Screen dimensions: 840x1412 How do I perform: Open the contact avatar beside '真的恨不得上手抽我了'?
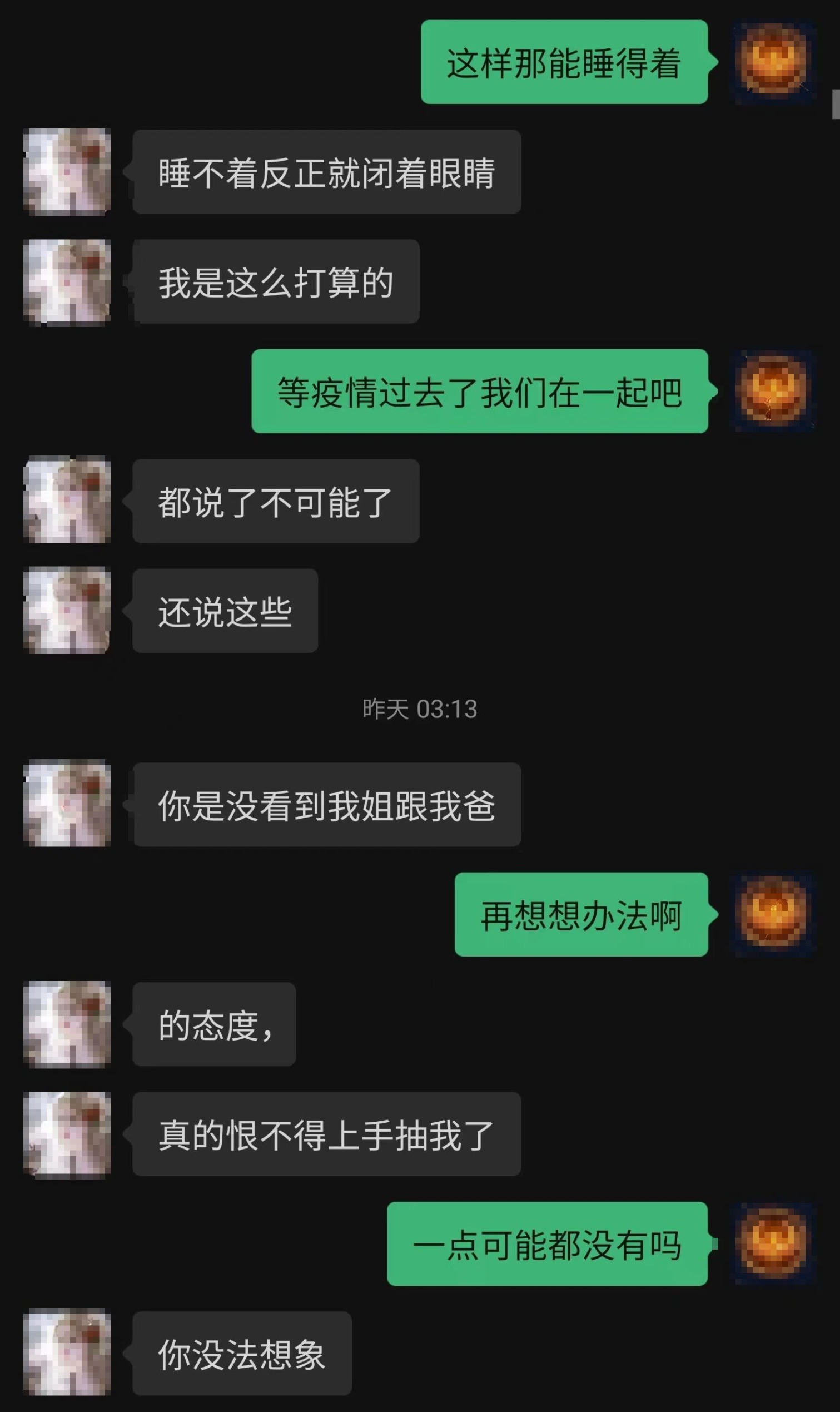67,1134
